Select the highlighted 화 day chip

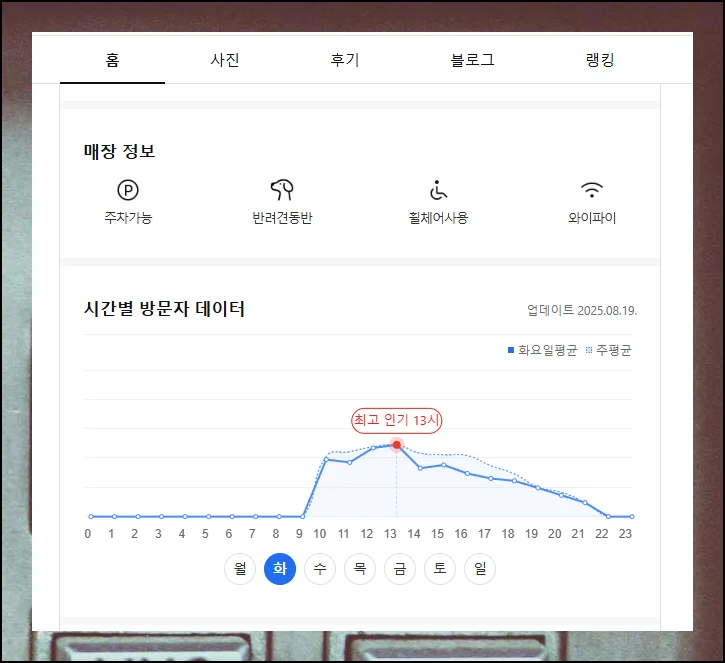280,569
